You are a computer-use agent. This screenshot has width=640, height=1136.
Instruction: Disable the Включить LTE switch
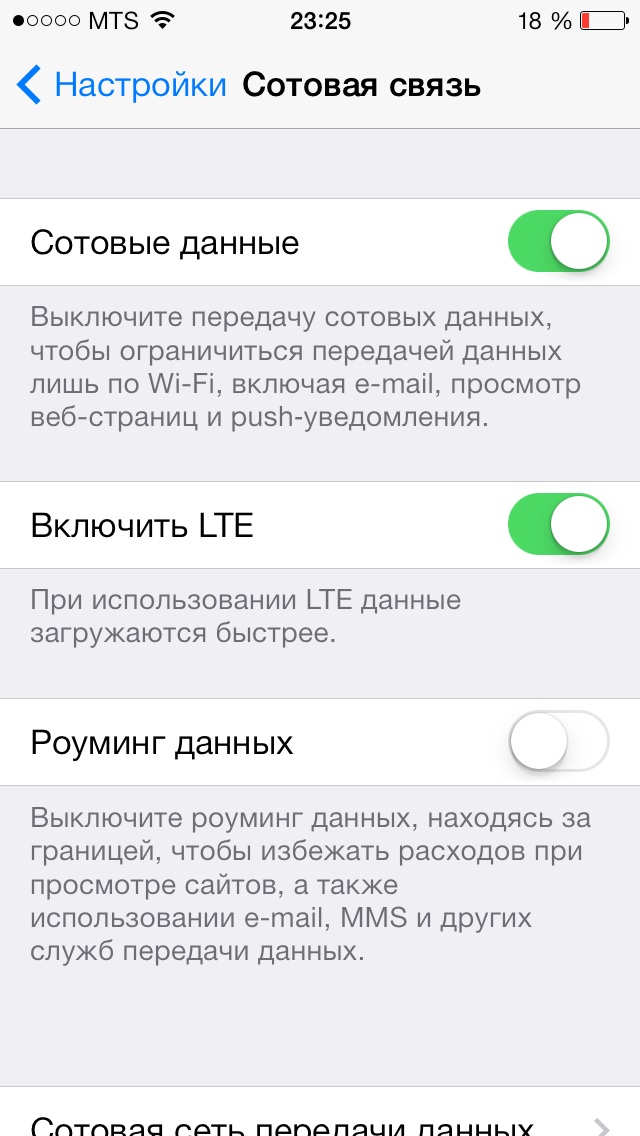click(558, 525)
